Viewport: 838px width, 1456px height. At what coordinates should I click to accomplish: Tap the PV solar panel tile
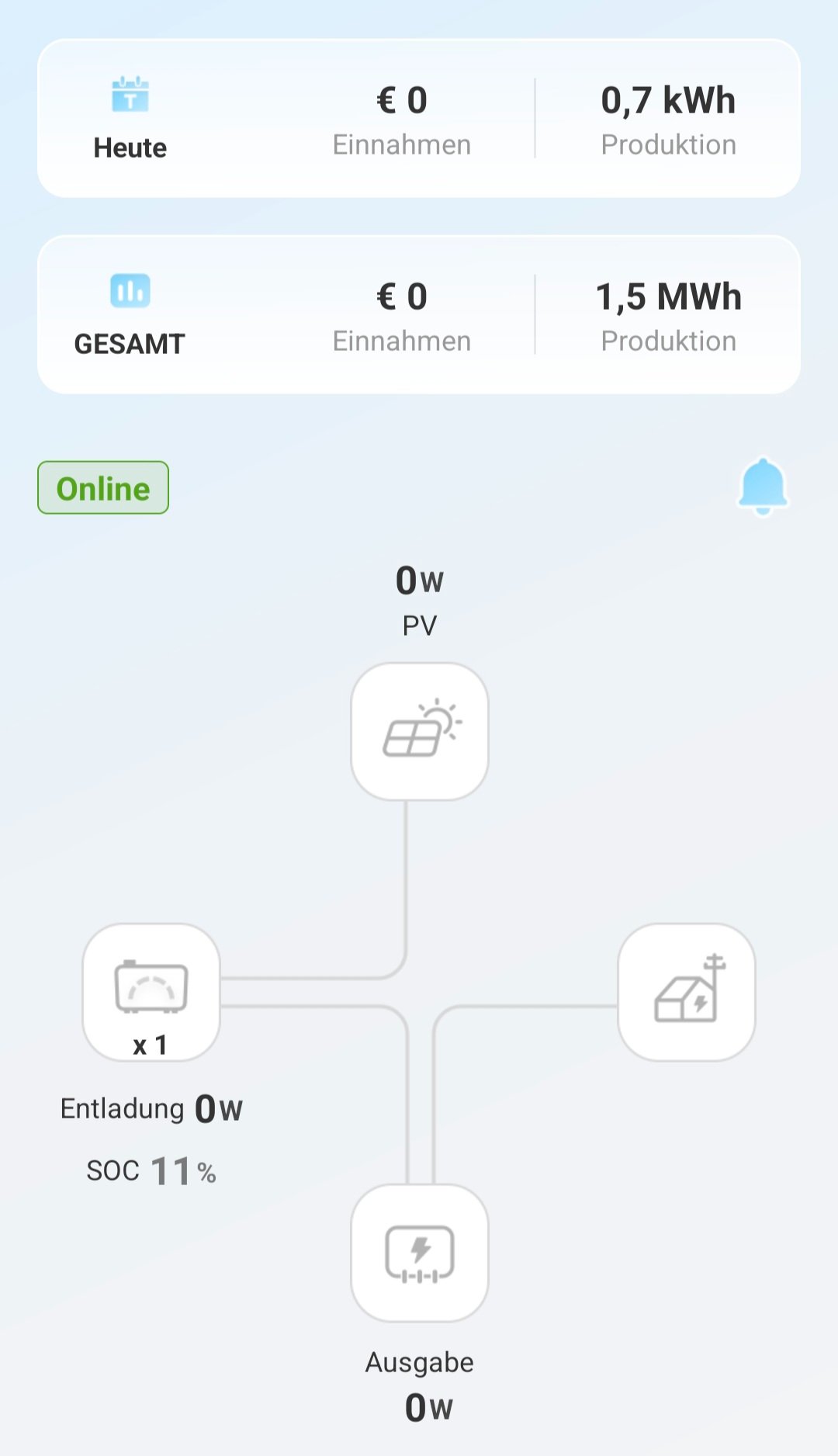tap(420, 731)
